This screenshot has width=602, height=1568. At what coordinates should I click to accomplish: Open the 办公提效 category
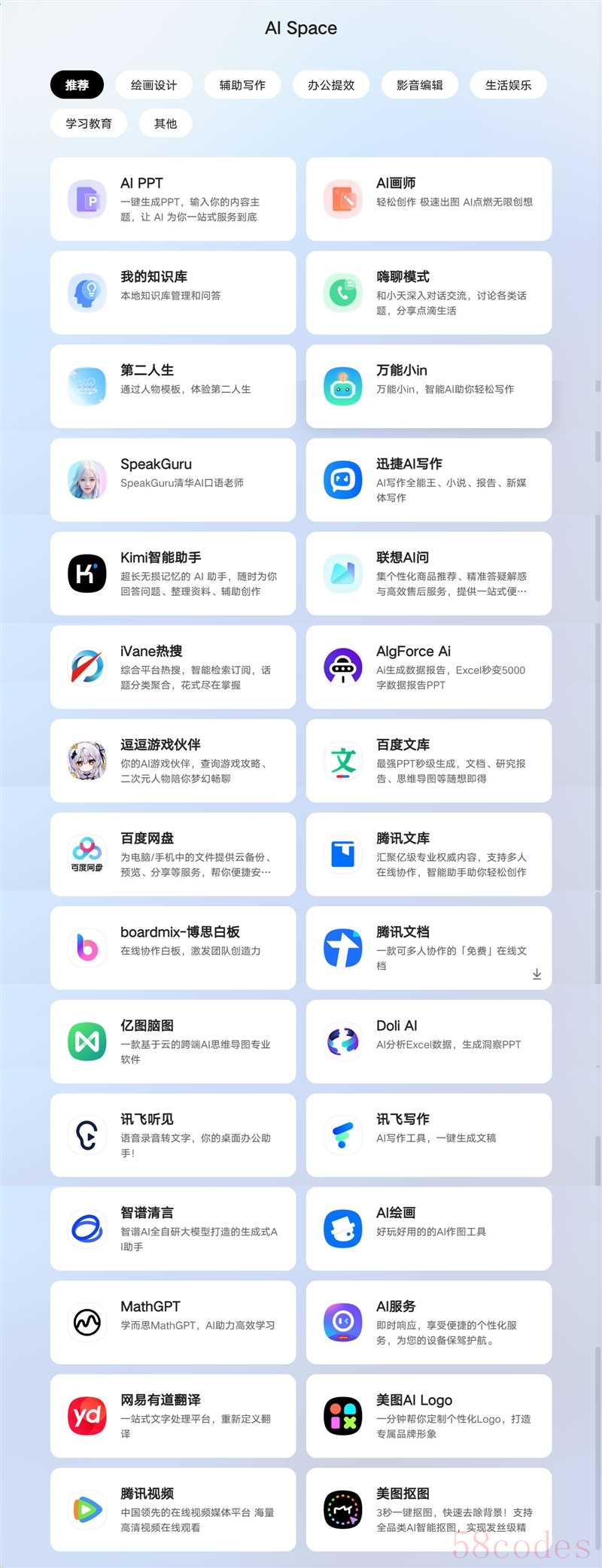pos(330,85)
